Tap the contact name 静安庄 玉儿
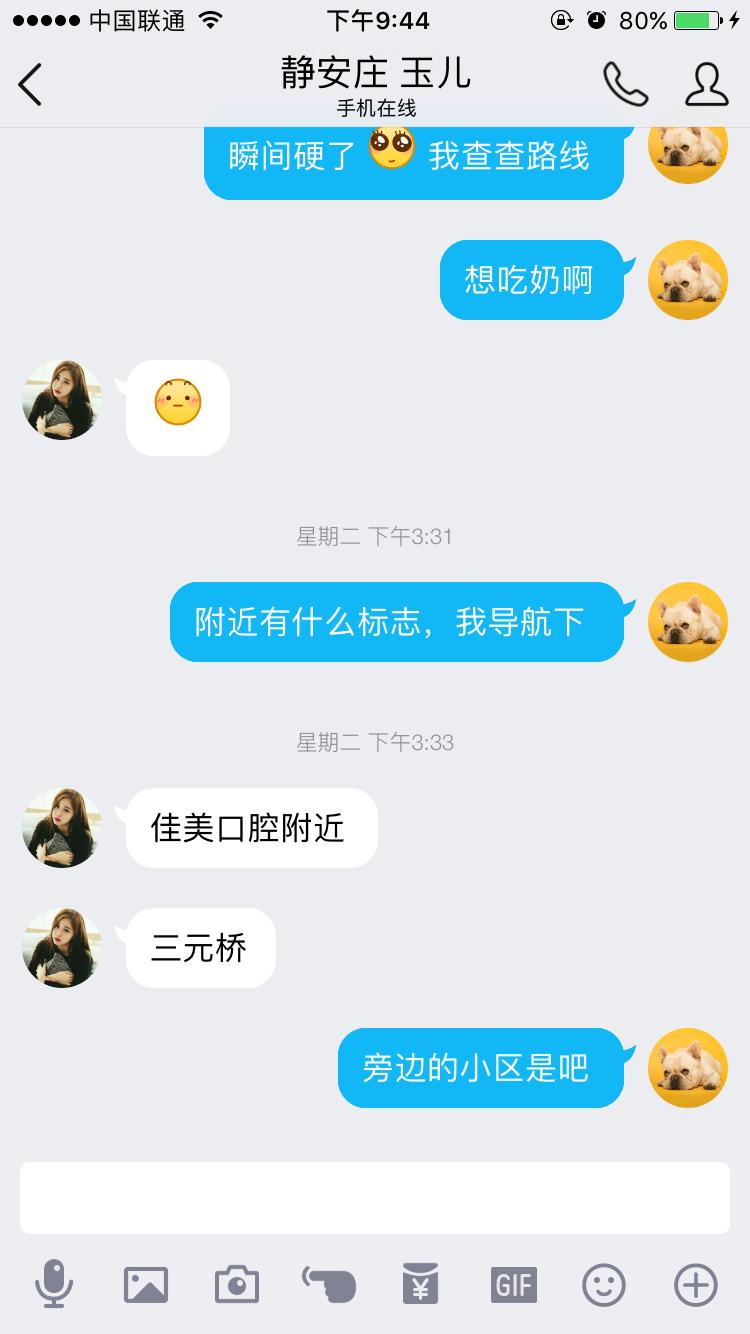 coord(375,74)
